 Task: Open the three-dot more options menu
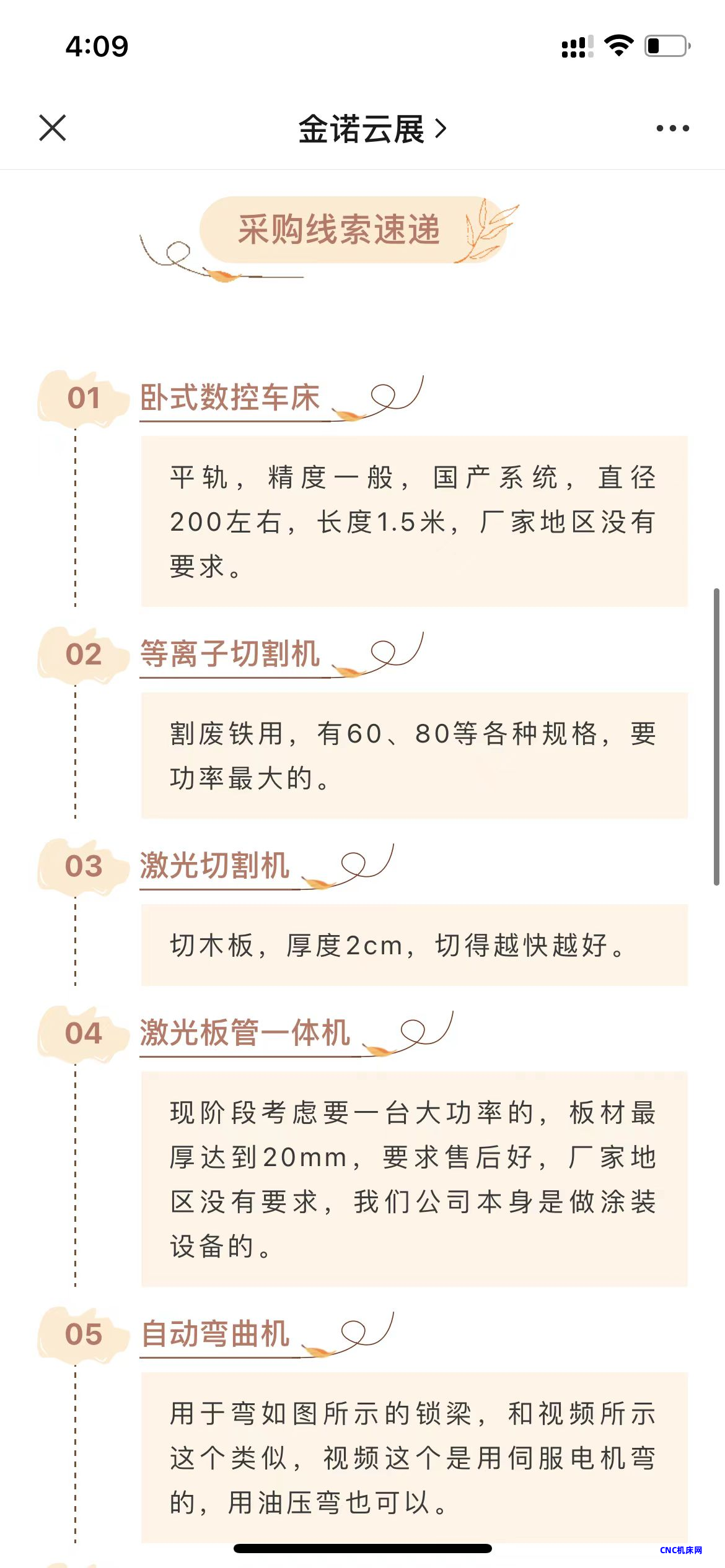point(672,128)
